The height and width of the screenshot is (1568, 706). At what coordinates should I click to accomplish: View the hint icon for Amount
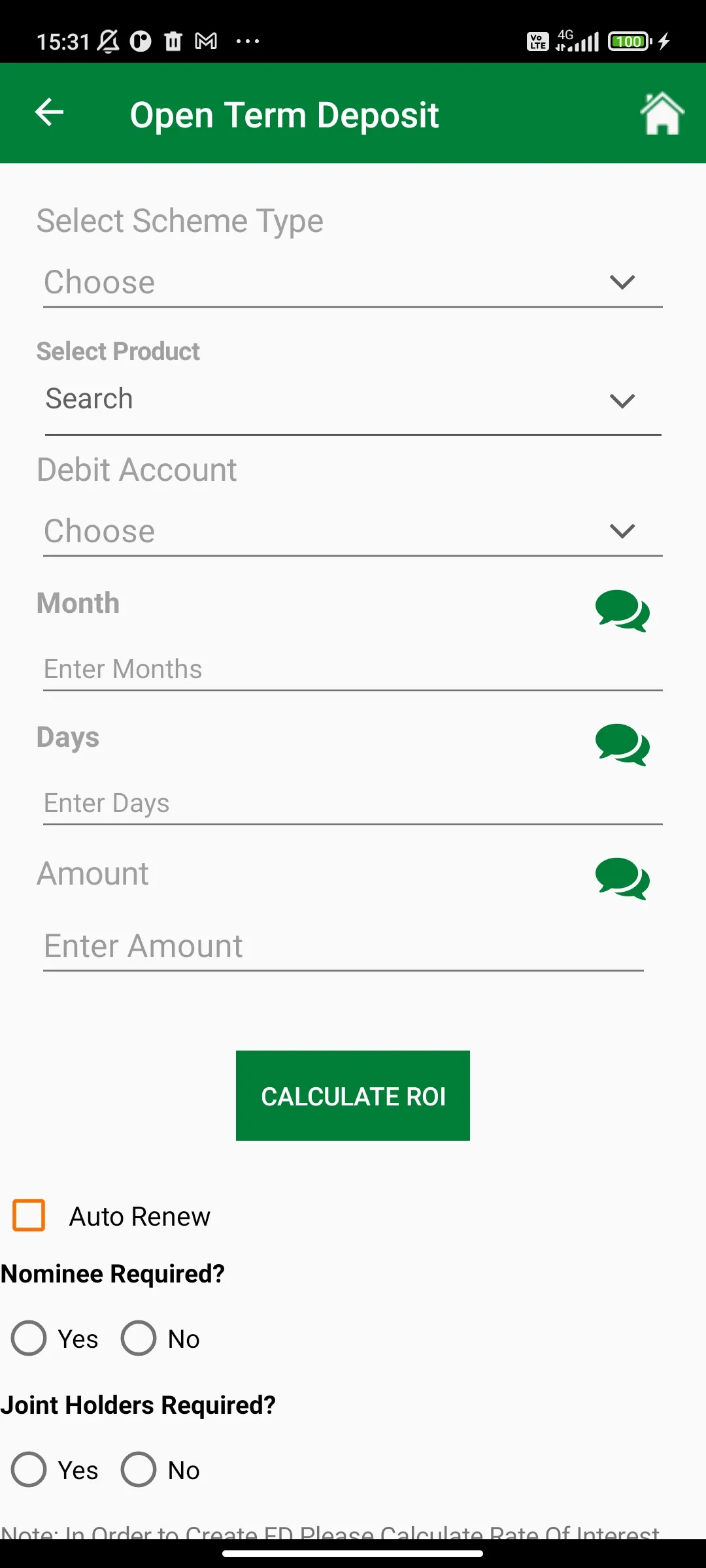pyautogui.click(x=622, y=878)
